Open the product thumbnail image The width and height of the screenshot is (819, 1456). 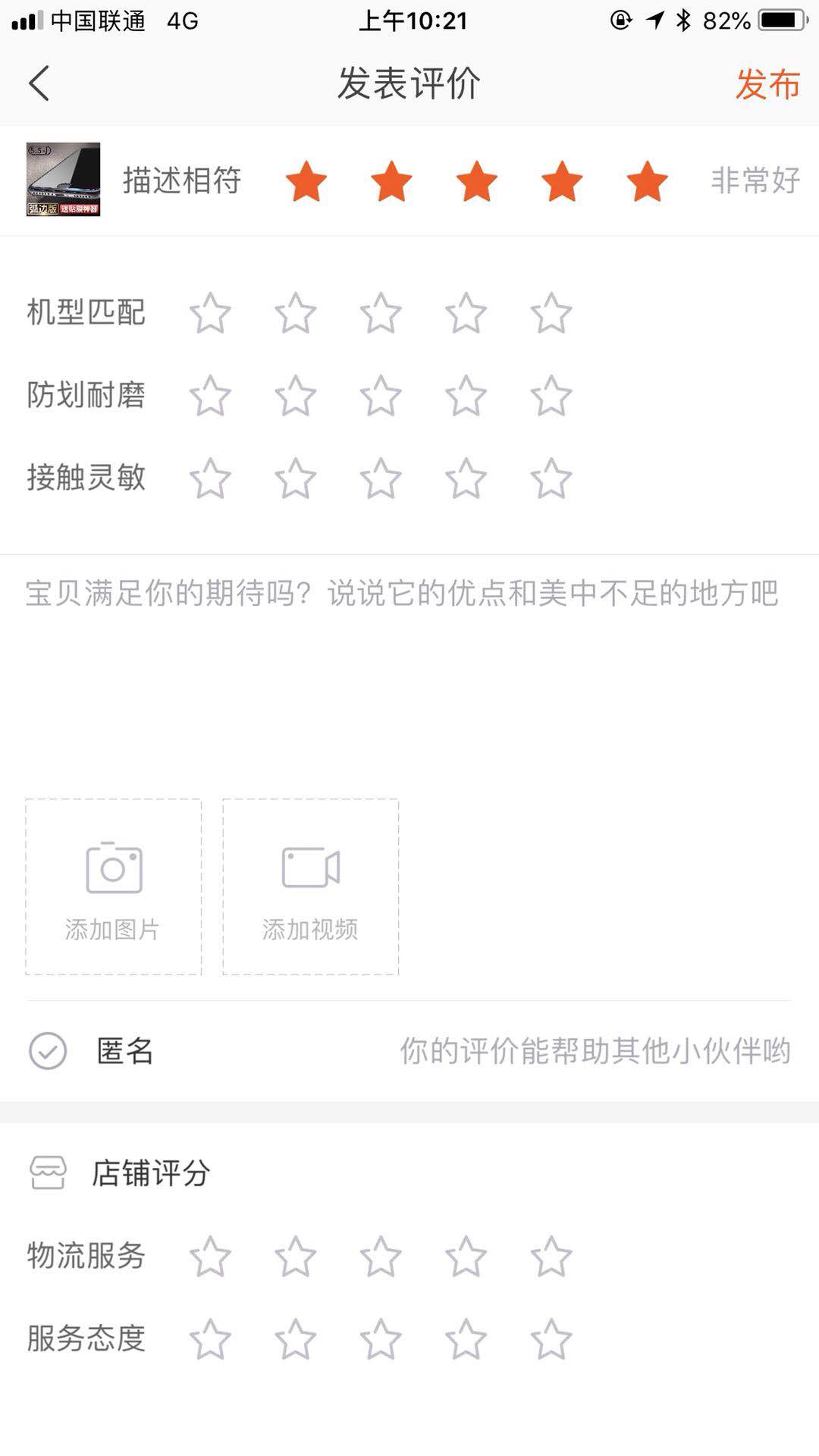tap(64, 180)
